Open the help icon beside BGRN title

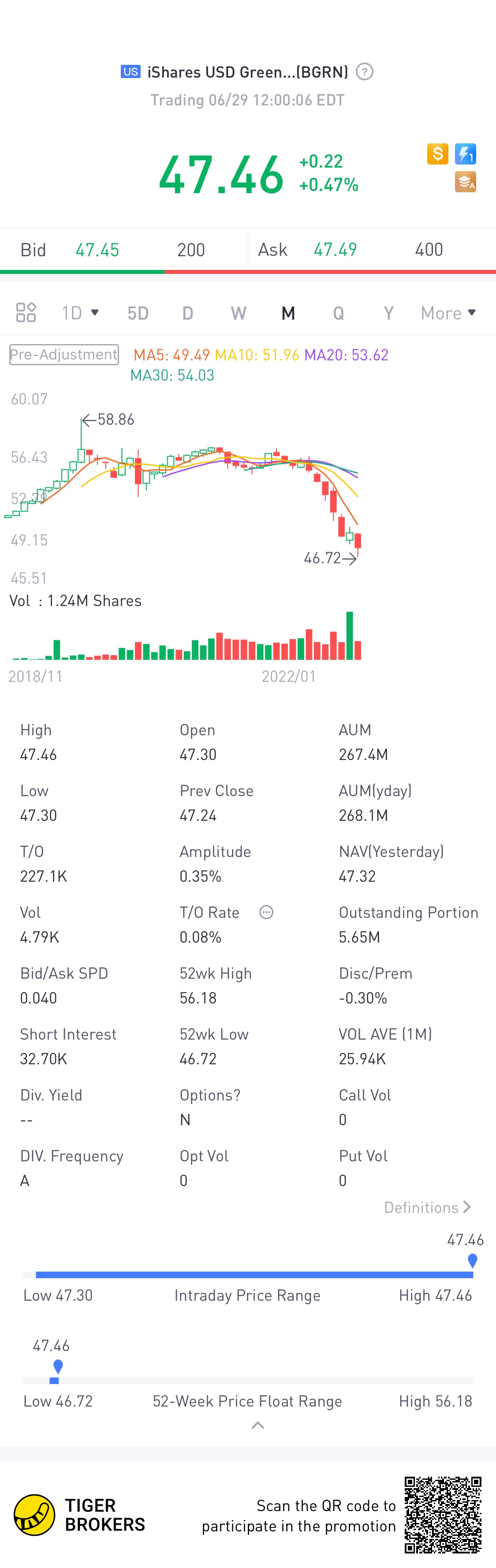click(x=364, y=72)
